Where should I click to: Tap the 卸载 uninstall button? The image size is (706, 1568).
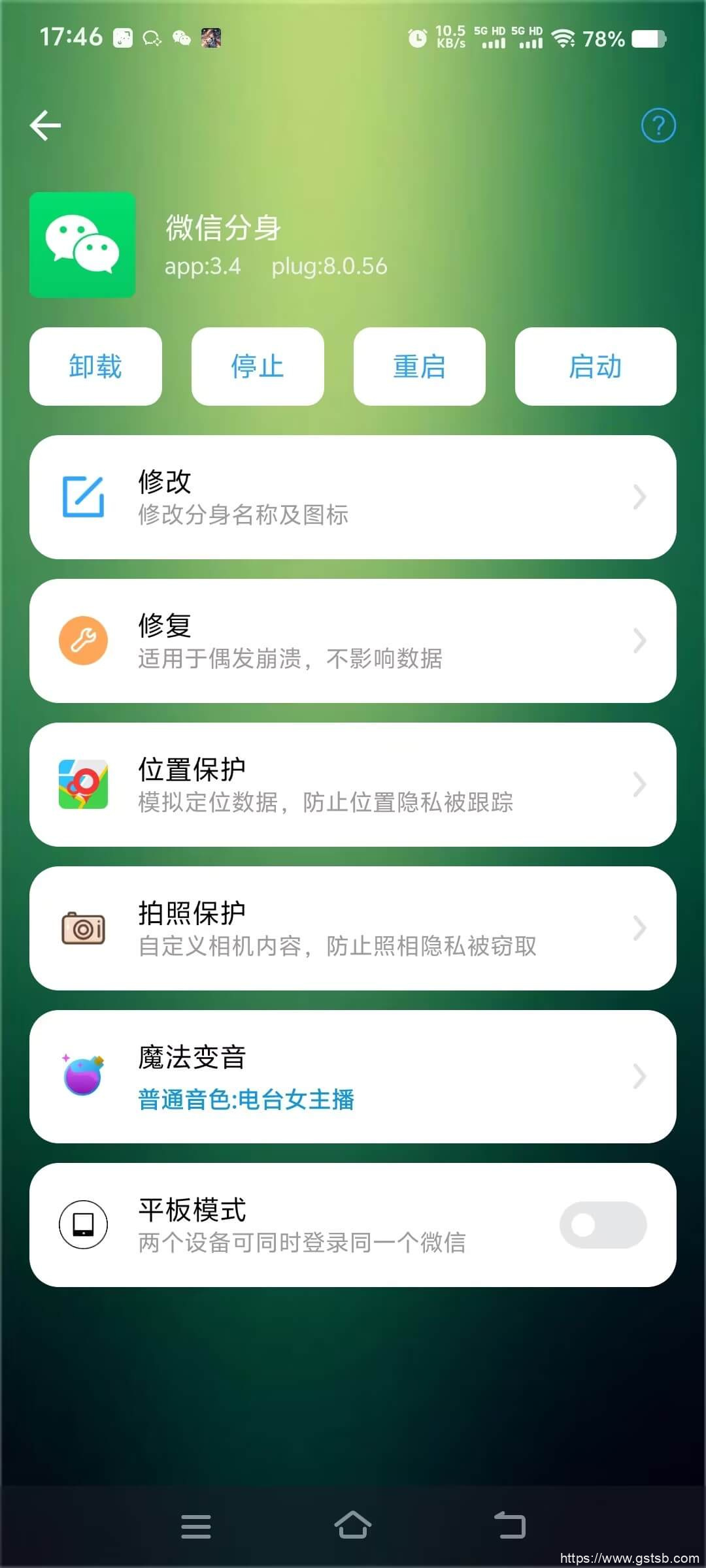pos(95,367)
